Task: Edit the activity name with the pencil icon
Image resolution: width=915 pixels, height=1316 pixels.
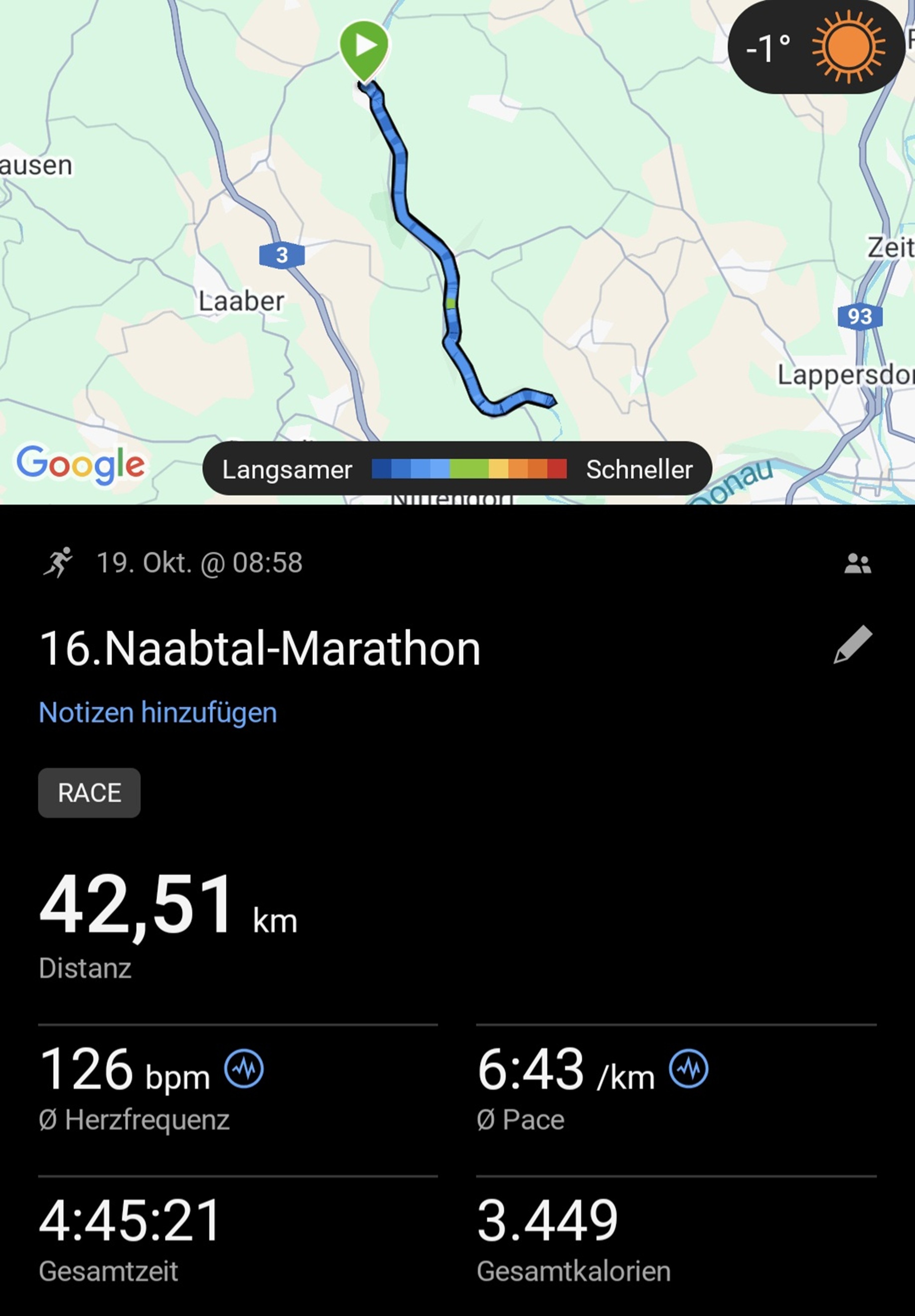Action: (x=853, y=645)
